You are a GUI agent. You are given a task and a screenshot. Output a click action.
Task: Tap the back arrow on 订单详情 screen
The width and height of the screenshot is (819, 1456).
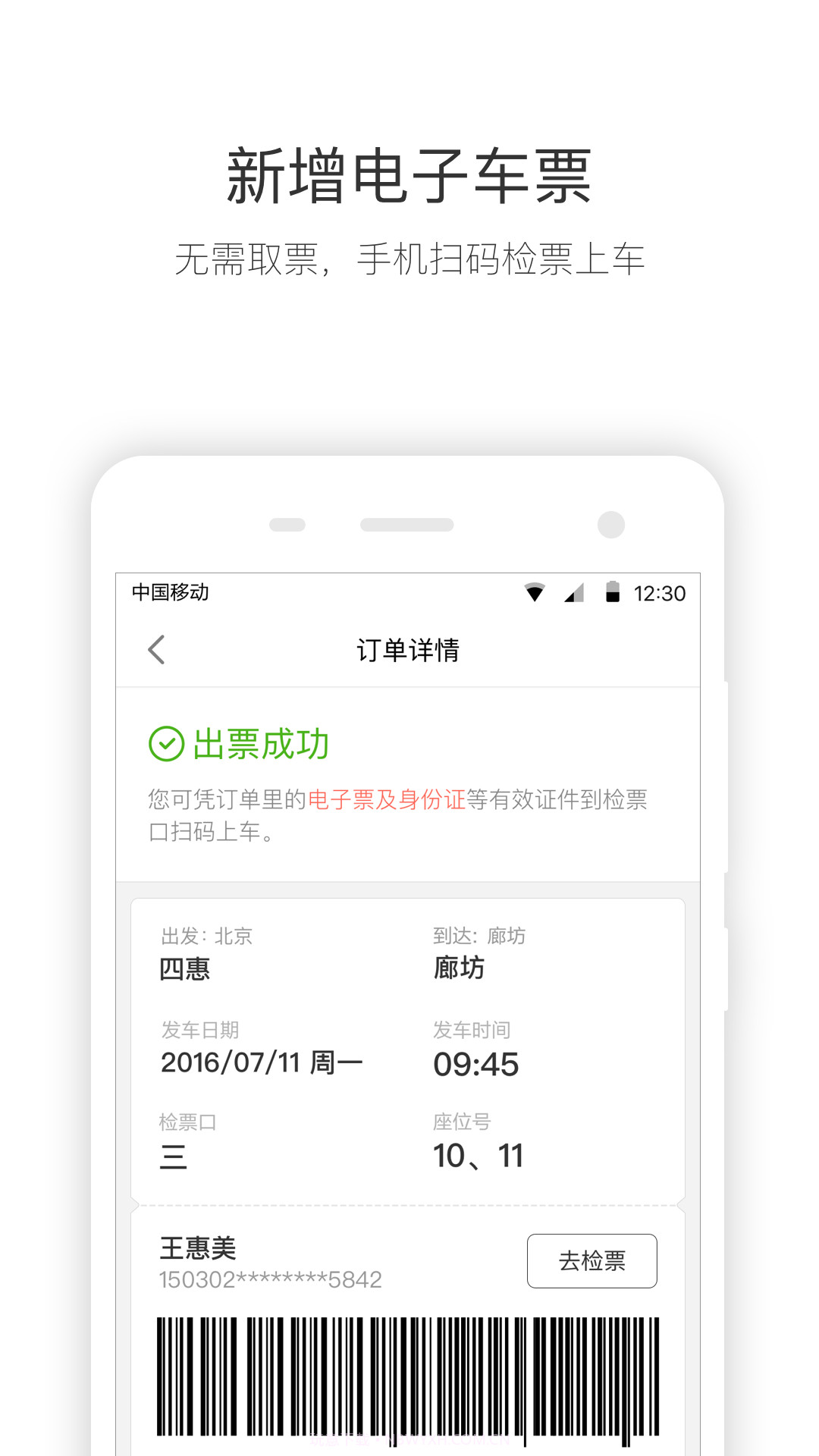coord(157,651)
